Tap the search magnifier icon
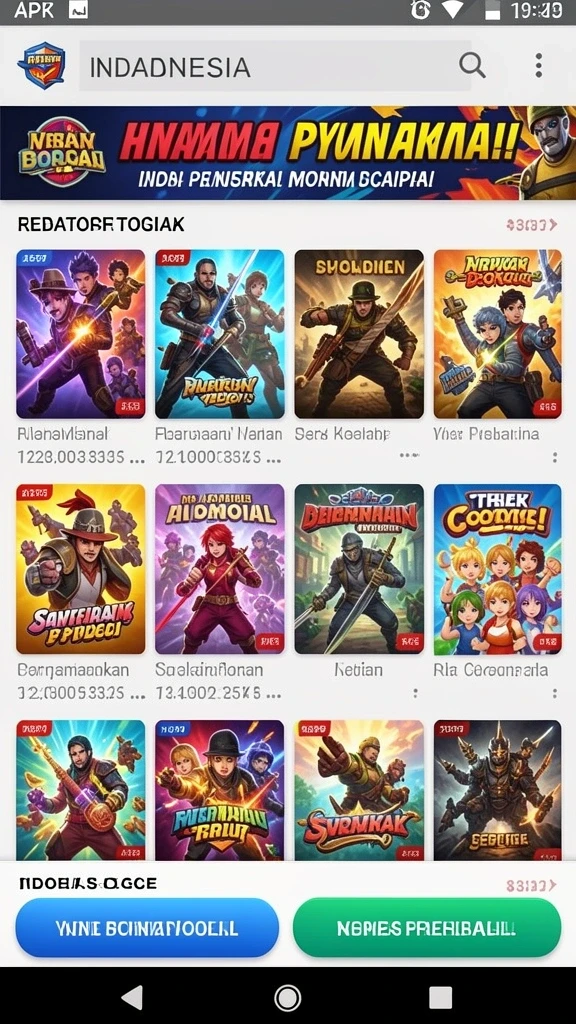The image size is (576, 1024). pos(472,65)
